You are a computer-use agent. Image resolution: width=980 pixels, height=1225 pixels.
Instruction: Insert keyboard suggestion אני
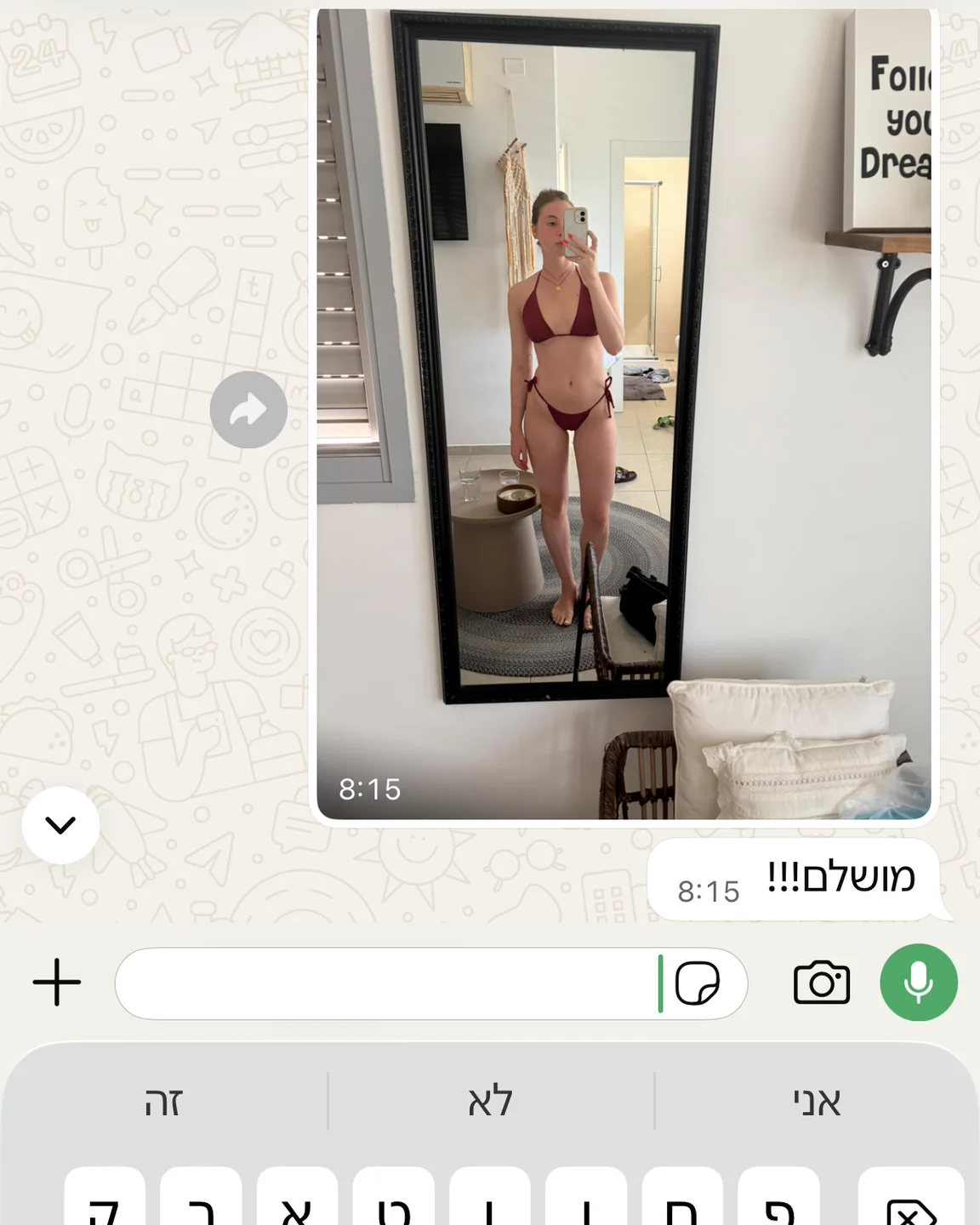point(817,1102)
